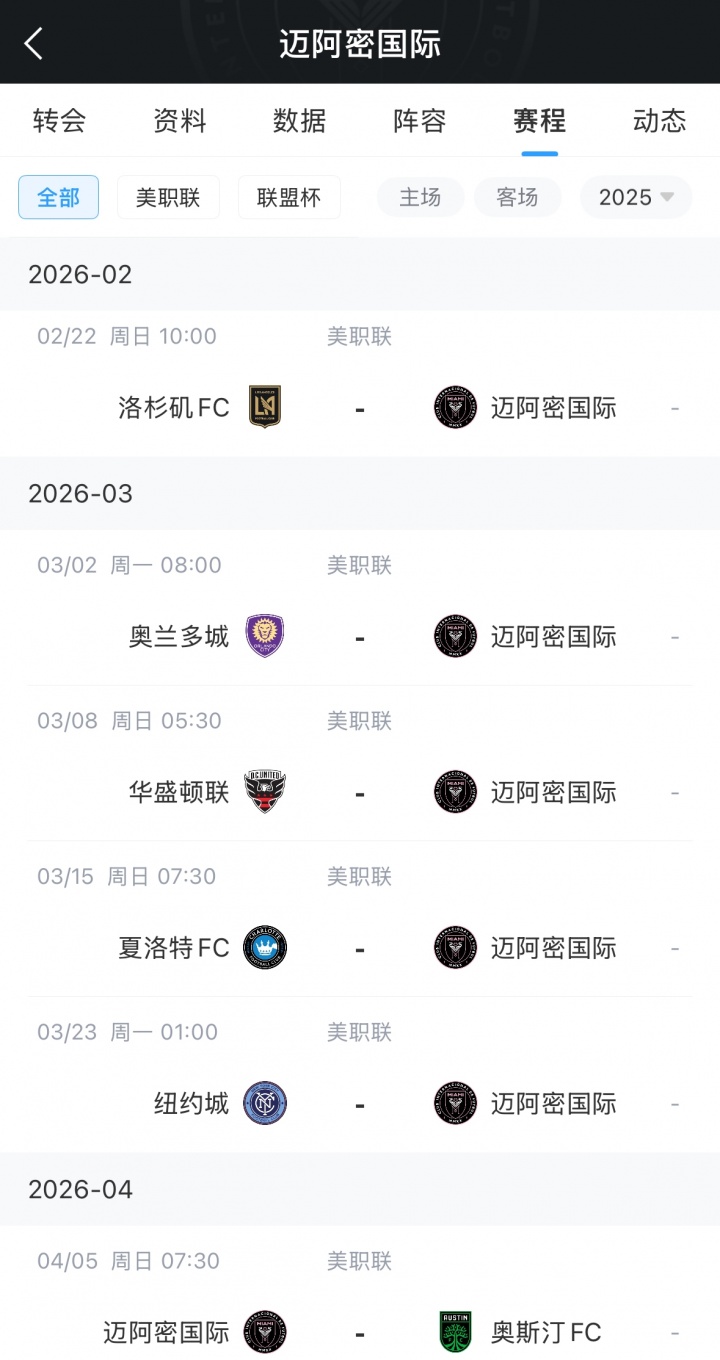Switch to the 动态 tab
Image resolution: width=720 pixels, height=1360 pixels.
(x=659, y=121)
